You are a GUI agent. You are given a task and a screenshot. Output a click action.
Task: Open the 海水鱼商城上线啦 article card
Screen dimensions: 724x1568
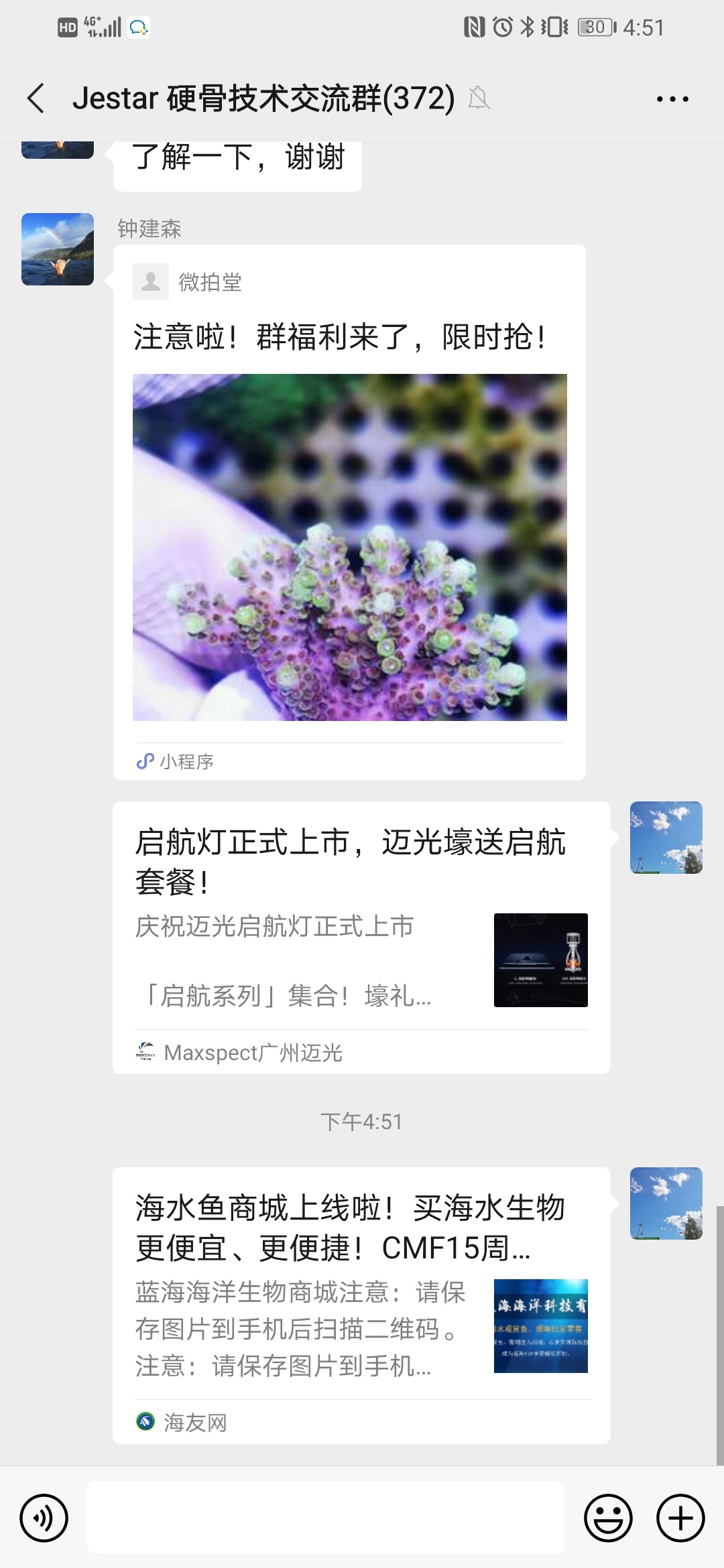tap(361, 1304)
